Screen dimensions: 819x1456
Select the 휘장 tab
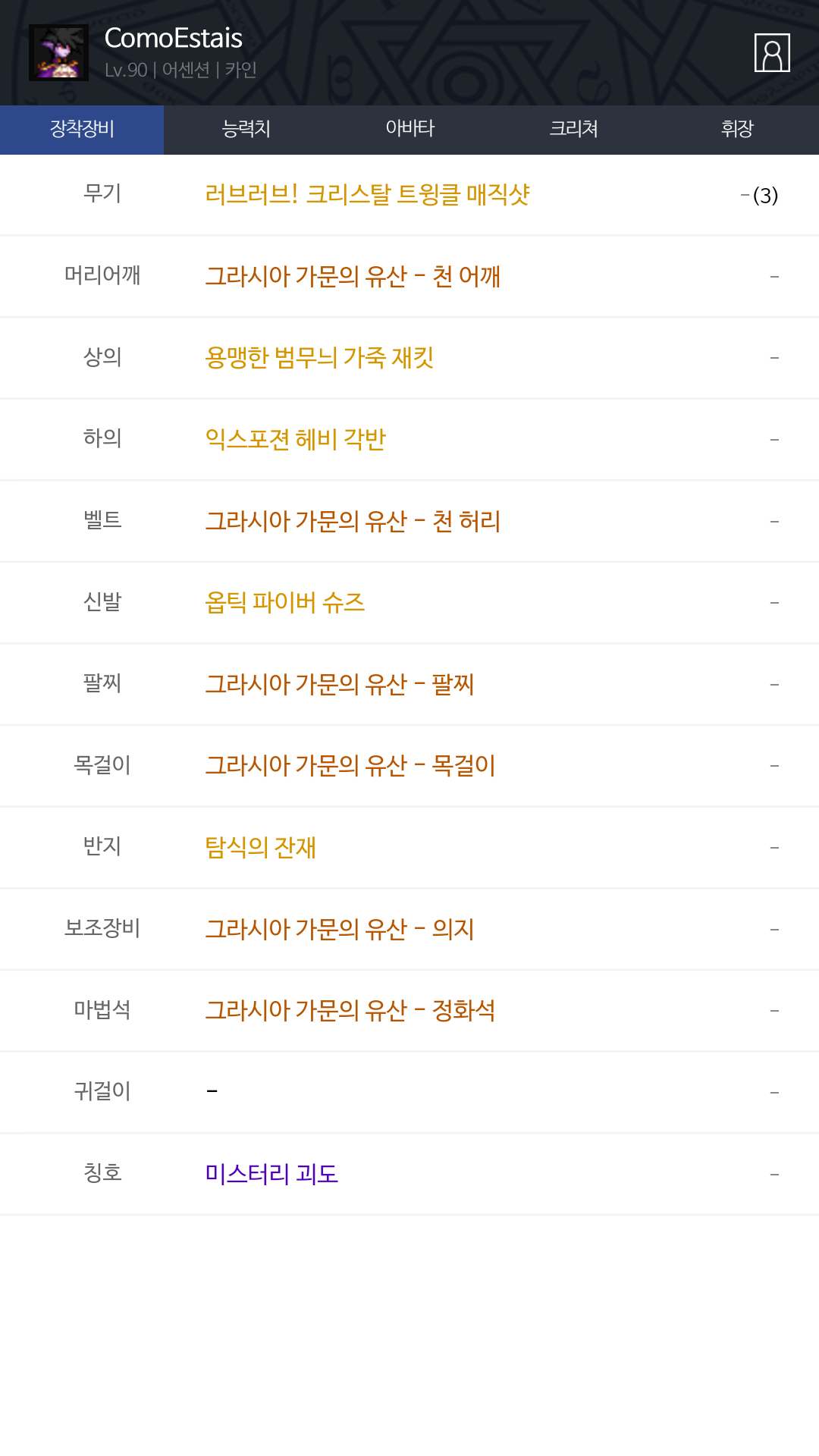[x=737, y=130]
